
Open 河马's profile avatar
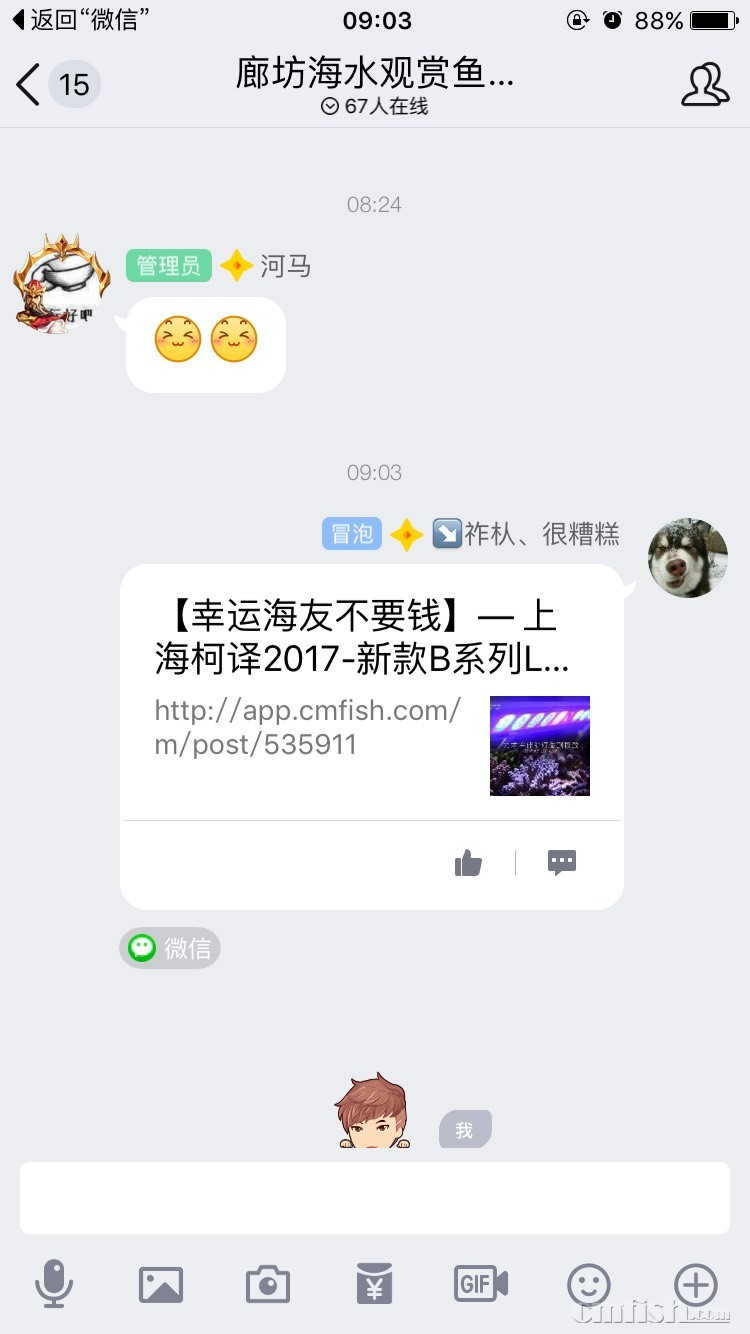click(x=60, y=283)
